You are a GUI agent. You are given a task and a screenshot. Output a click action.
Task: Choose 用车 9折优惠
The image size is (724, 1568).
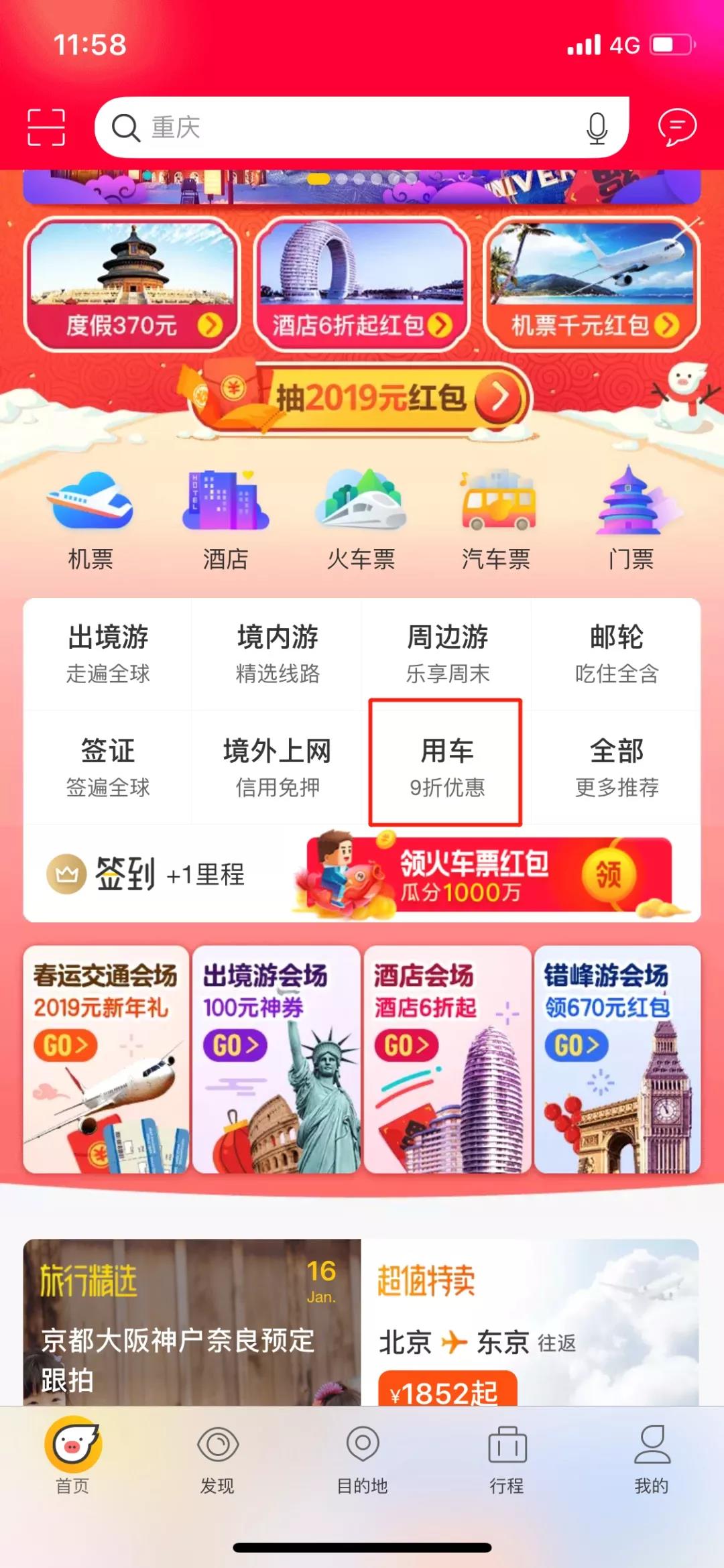pos(446,767)
